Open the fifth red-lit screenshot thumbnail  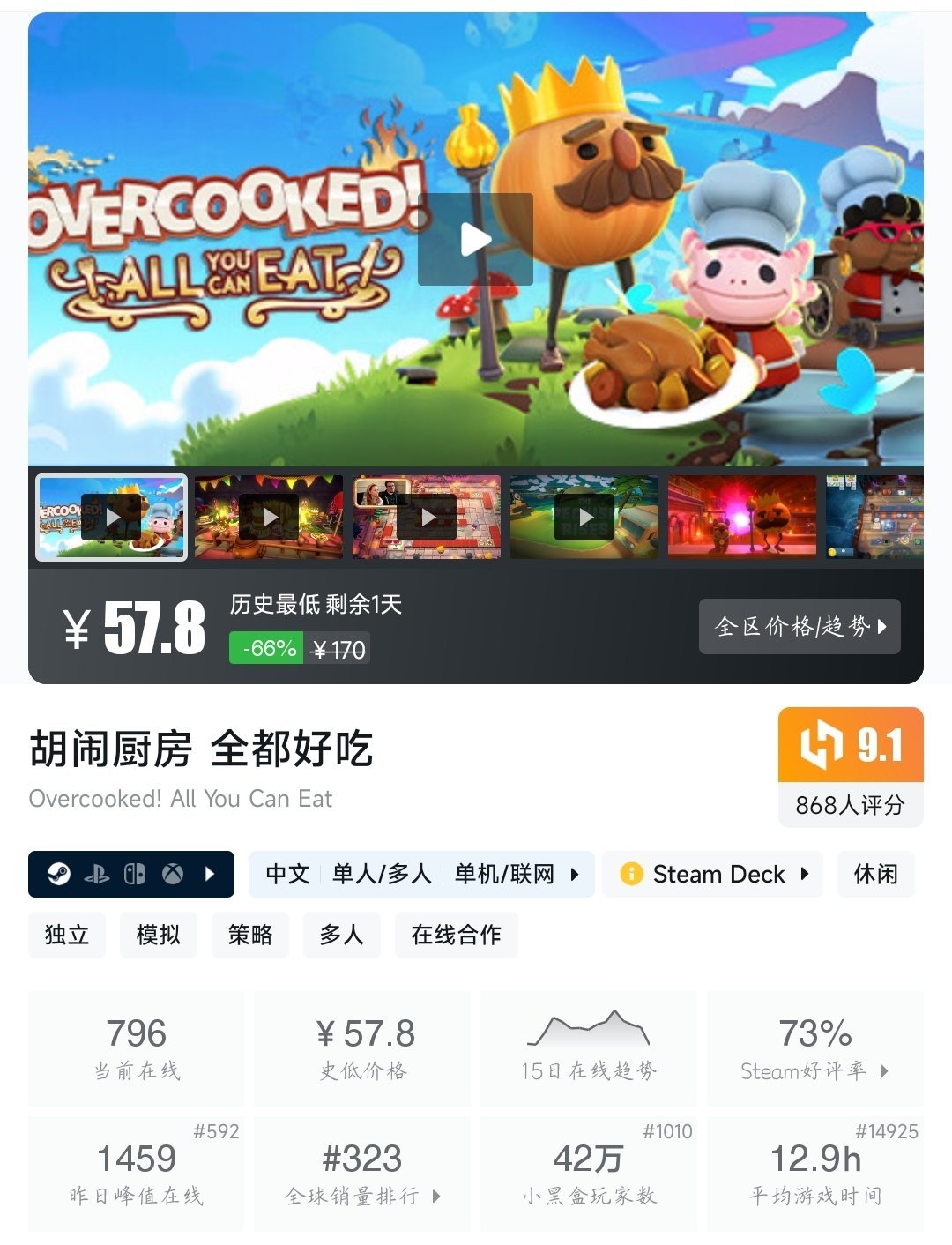(x=742, y=517)
